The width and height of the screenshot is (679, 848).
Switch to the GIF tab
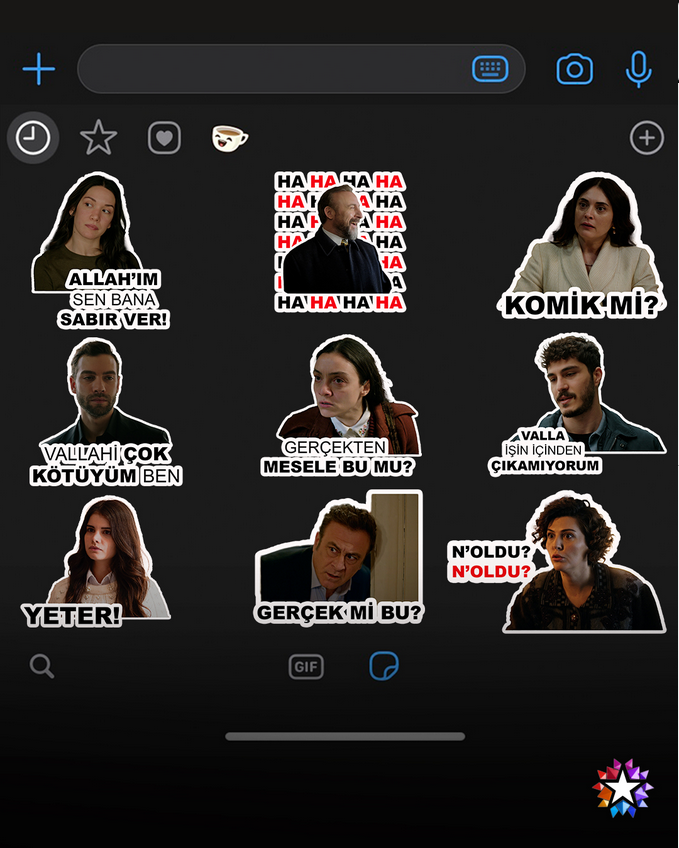point(306,666)
